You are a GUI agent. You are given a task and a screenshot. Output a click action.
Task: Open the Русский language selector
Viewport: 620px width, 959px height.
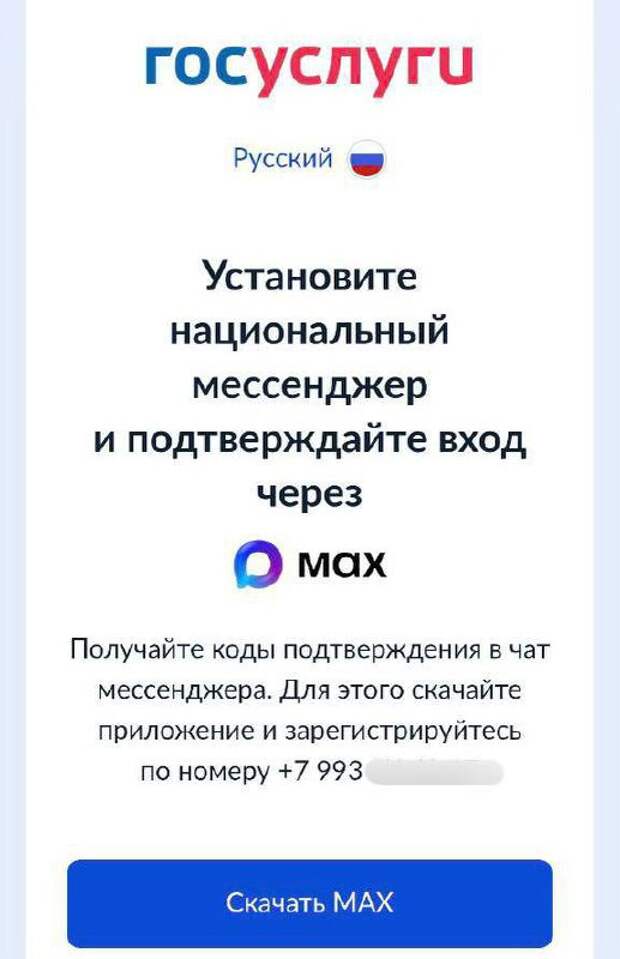308,159
